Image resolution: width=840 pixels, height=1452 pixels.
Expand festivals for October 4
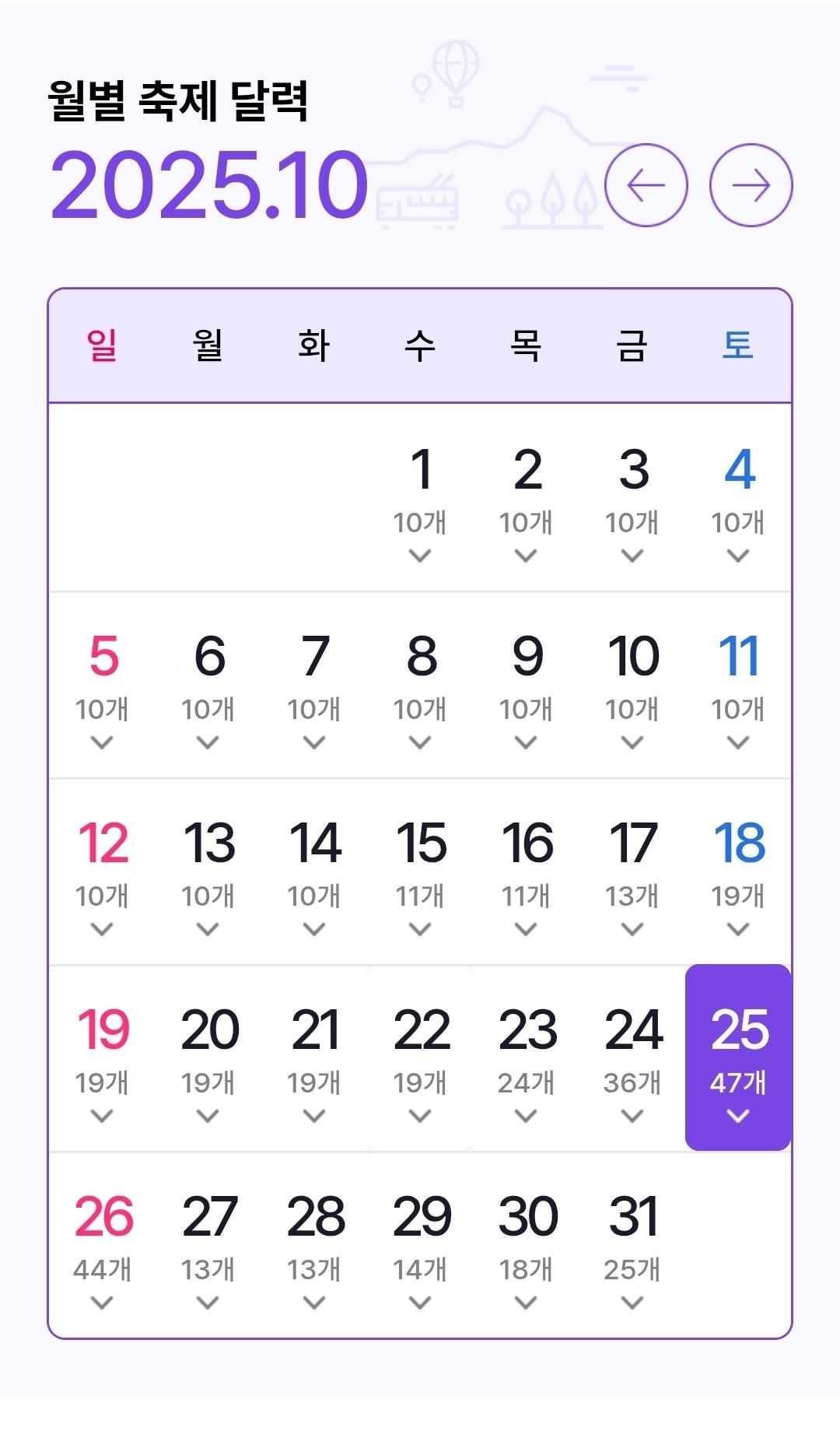pos(738,498)
